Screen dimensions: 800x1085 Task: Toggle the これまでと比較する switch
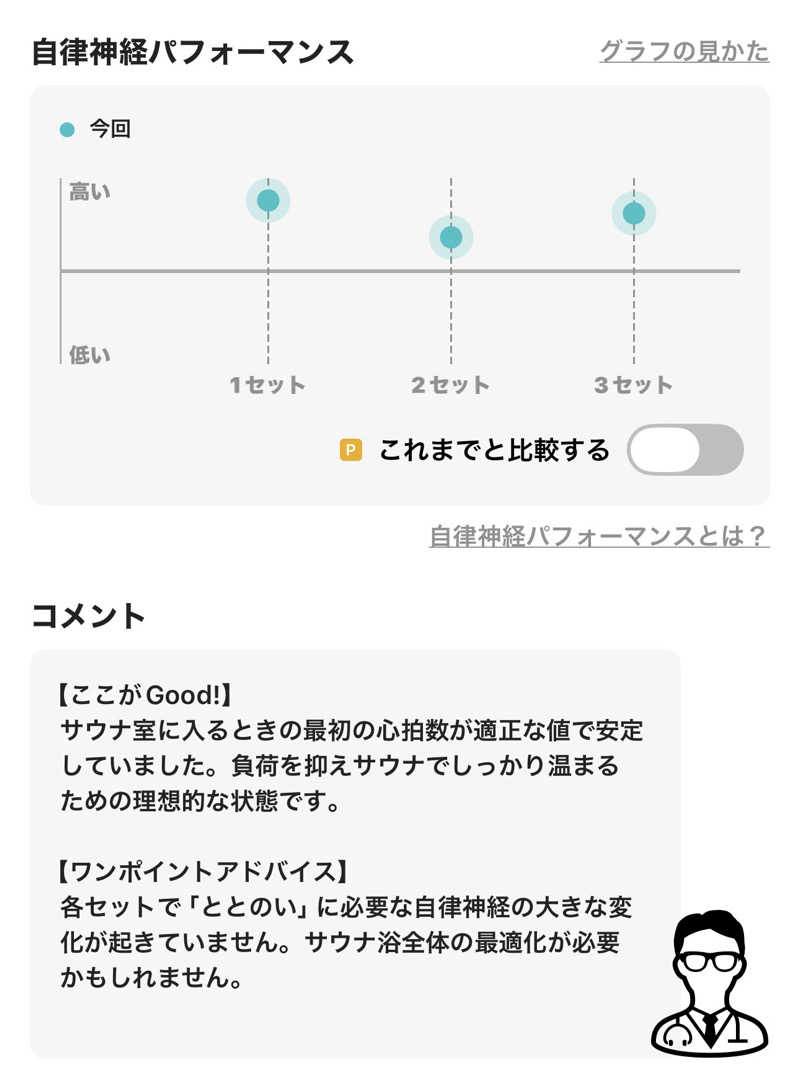pos(685,450)
